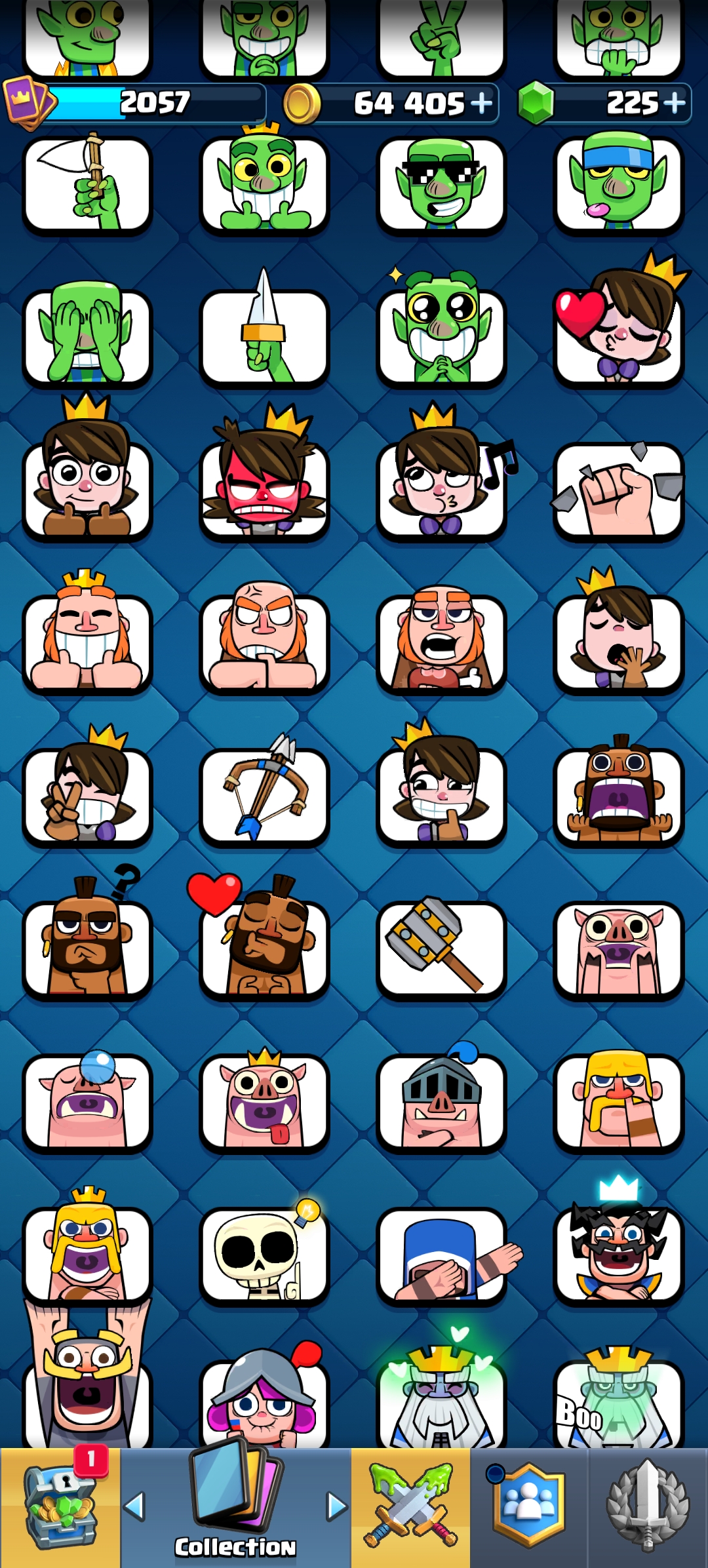
Task: Select the goblin with pixel sunglasses emote
Action: 441,184
